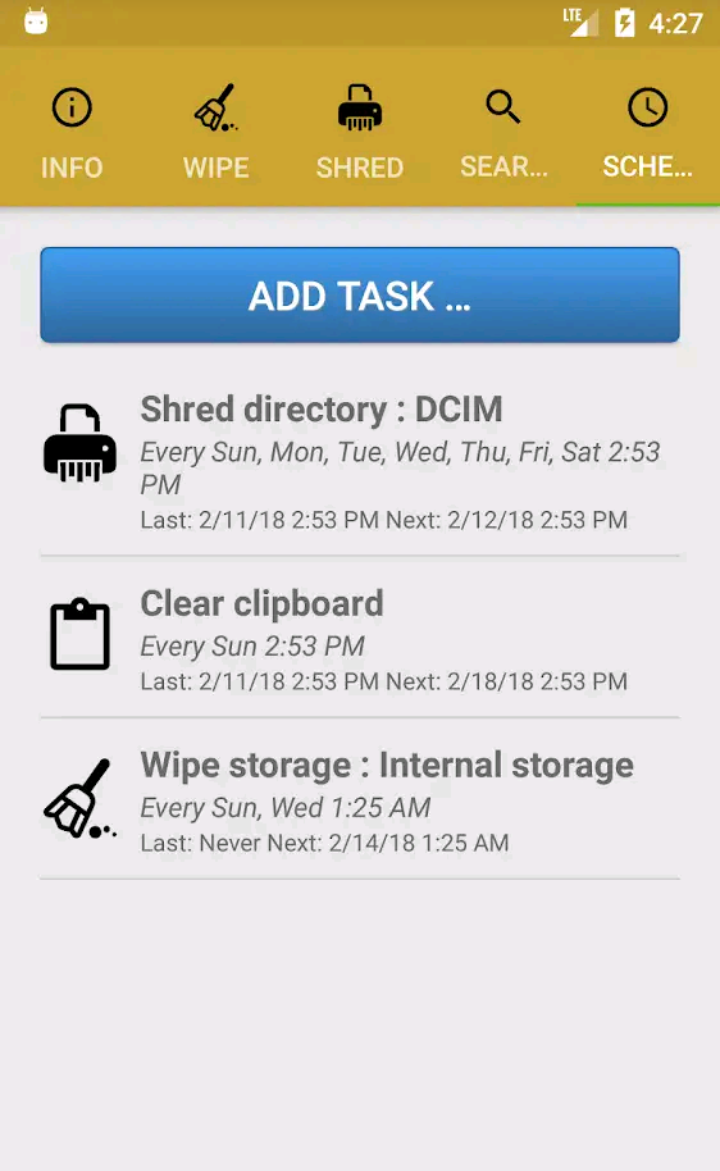The image size is (720, 1171).
Task: Tap the ADD TASK button
Action: (359, 295)
